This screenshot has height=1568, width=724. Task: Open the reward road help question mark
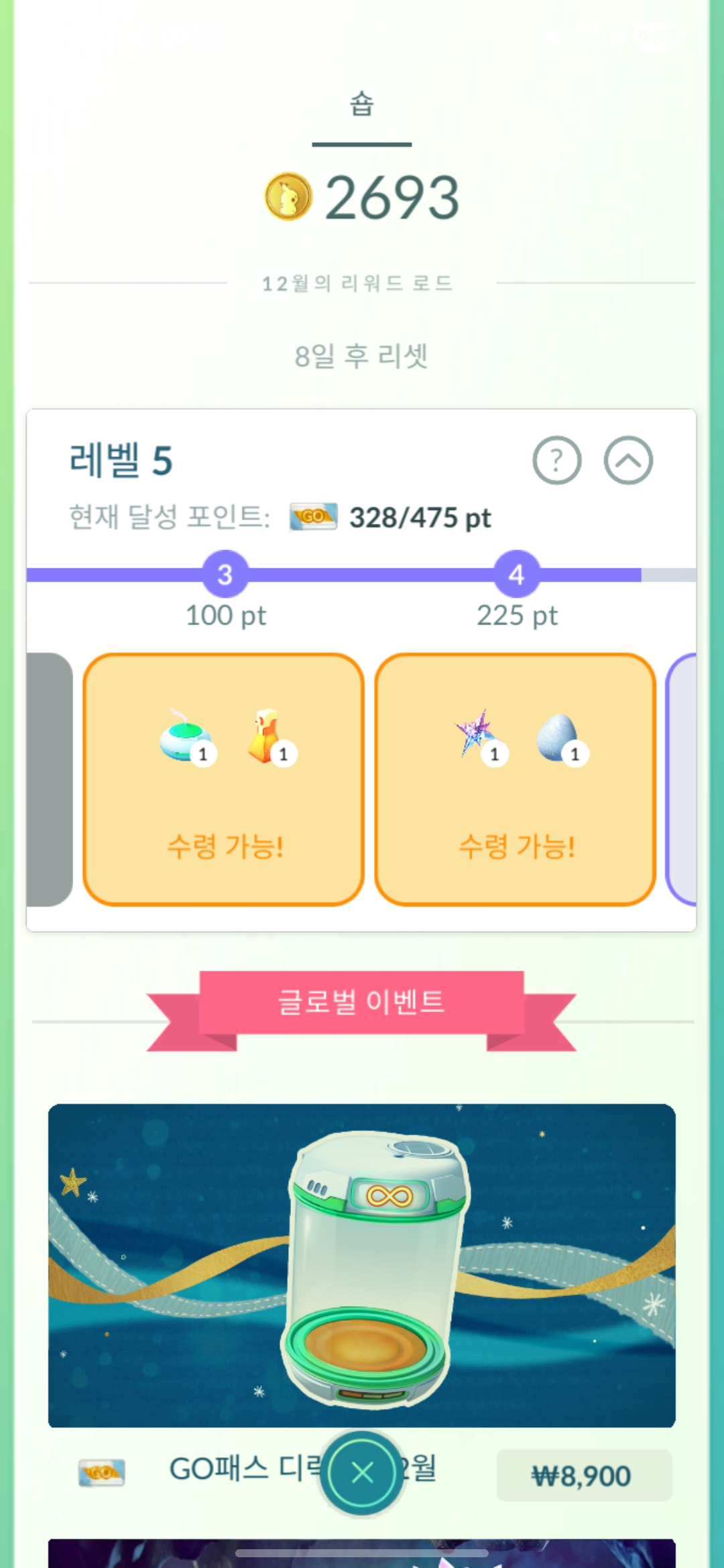point(556,460)
